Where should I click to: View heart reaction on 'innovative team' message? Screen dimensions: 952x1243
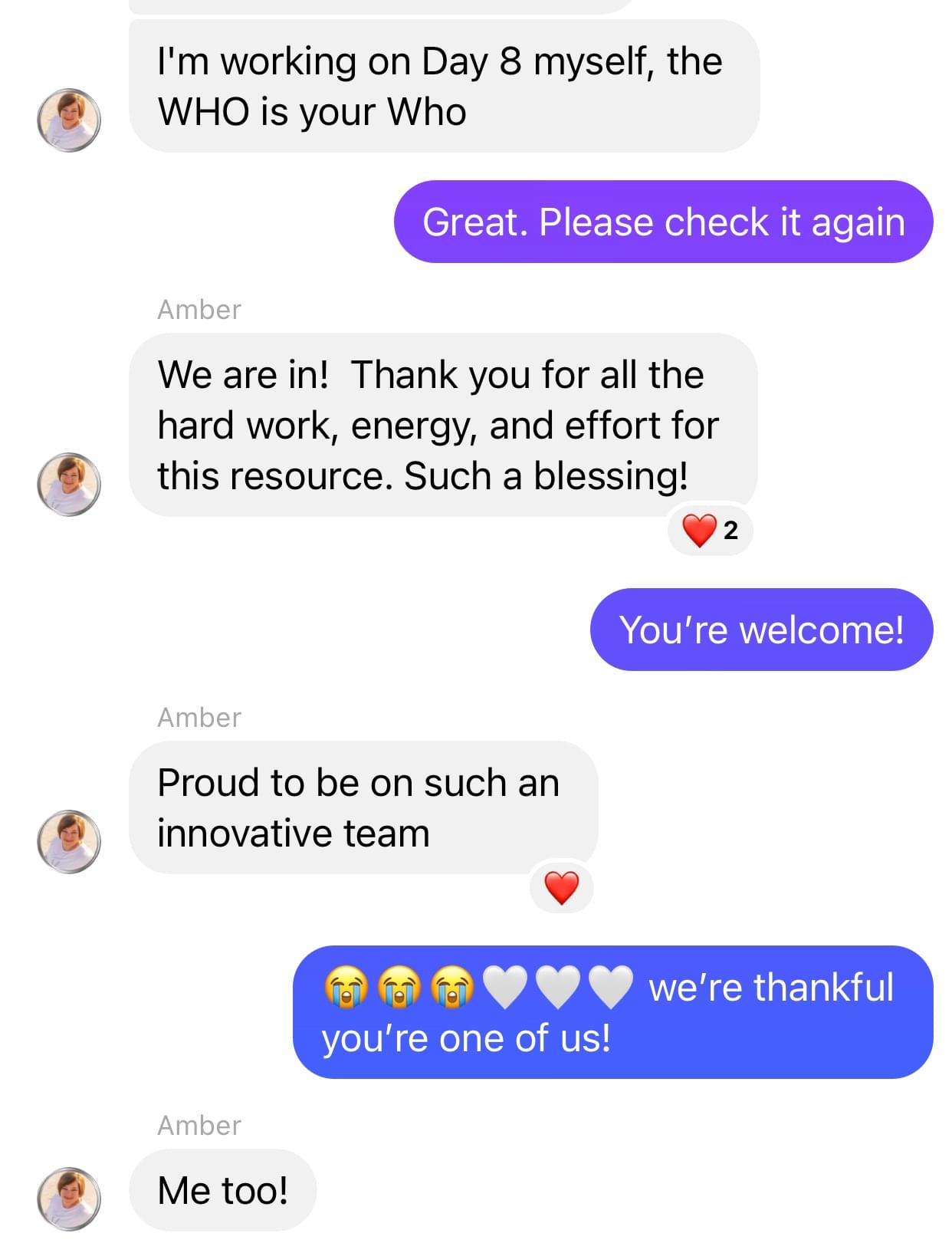(562, 888)
